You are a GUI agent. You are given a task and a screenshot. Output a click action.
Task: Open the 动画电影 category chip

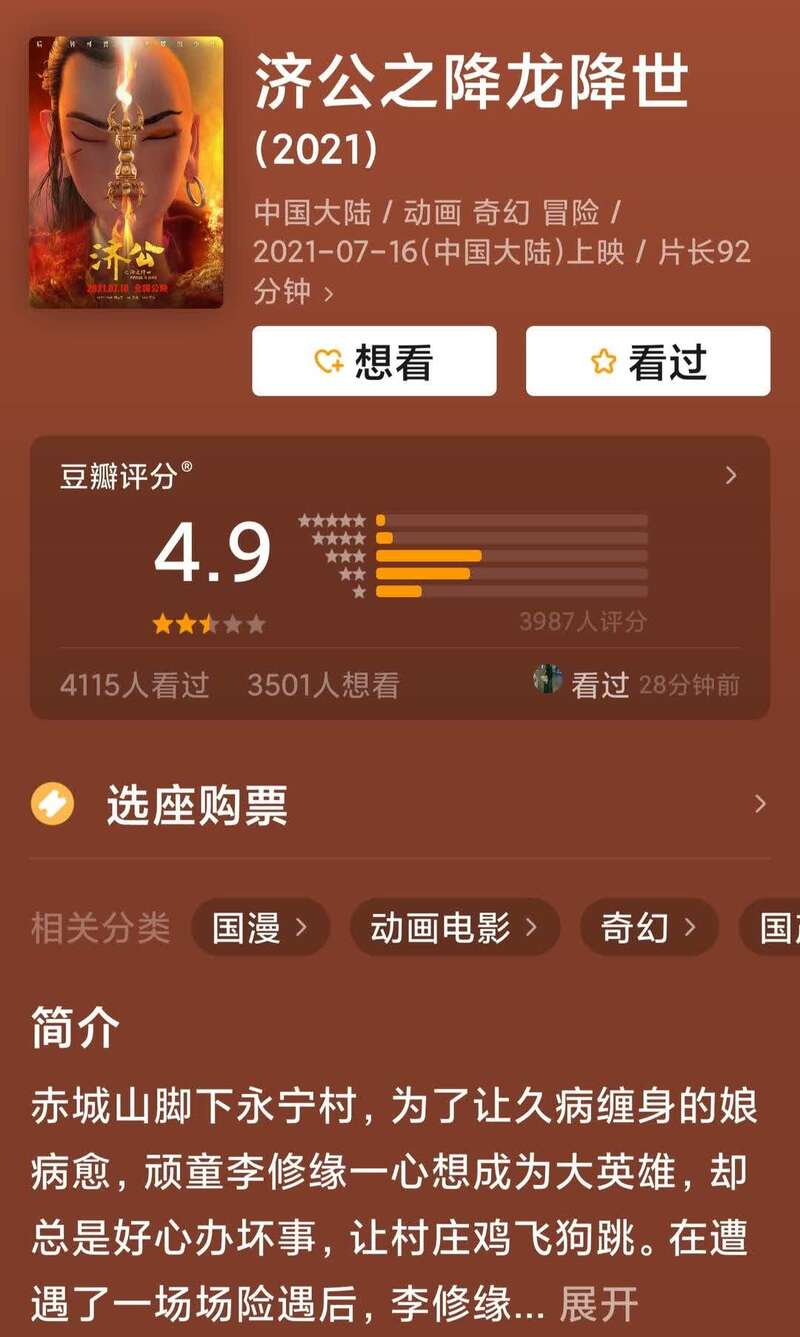[x=453, y=927]
